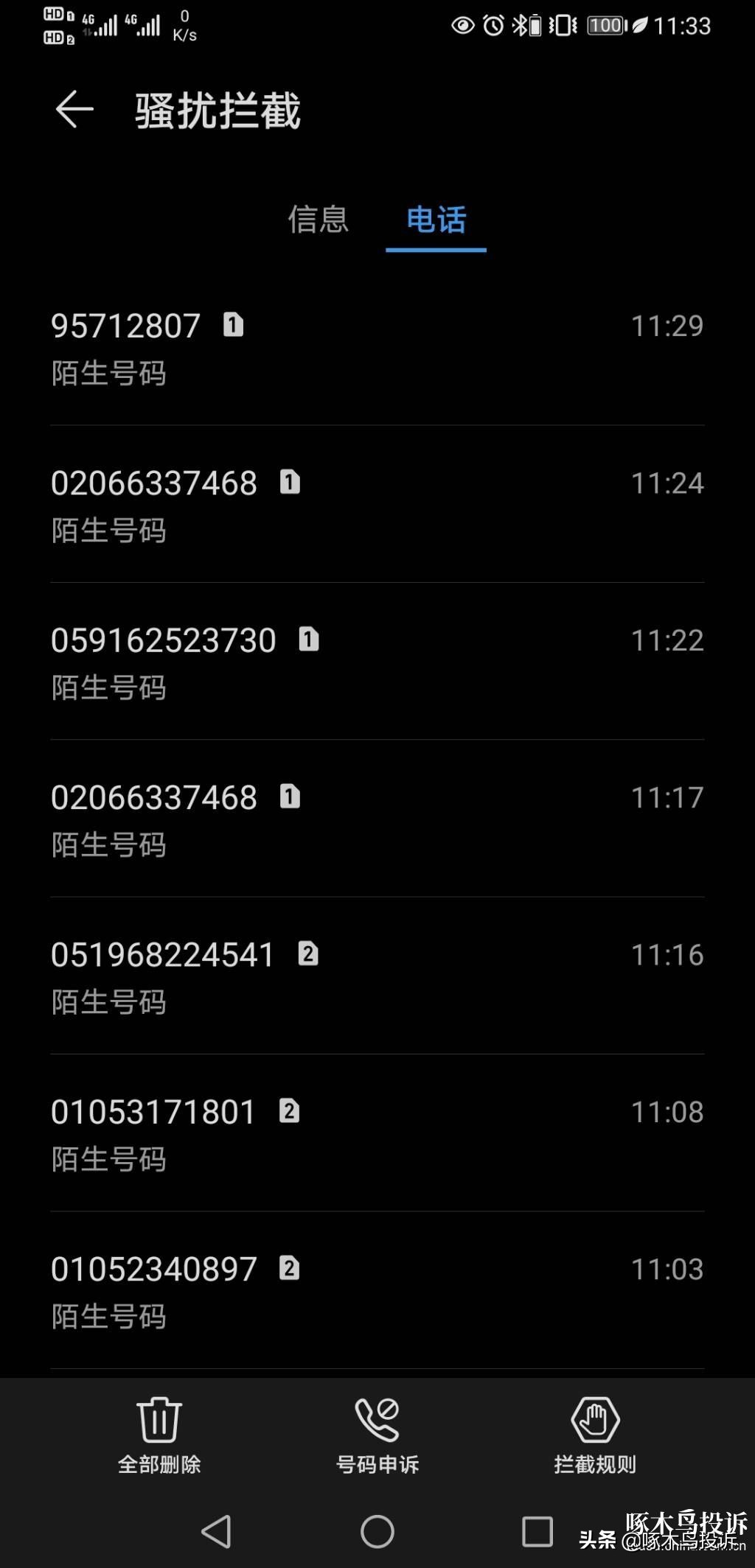Switch to the 信息 messages tab
This screenshot has width=755, height=1568.
tap(319, 219)
